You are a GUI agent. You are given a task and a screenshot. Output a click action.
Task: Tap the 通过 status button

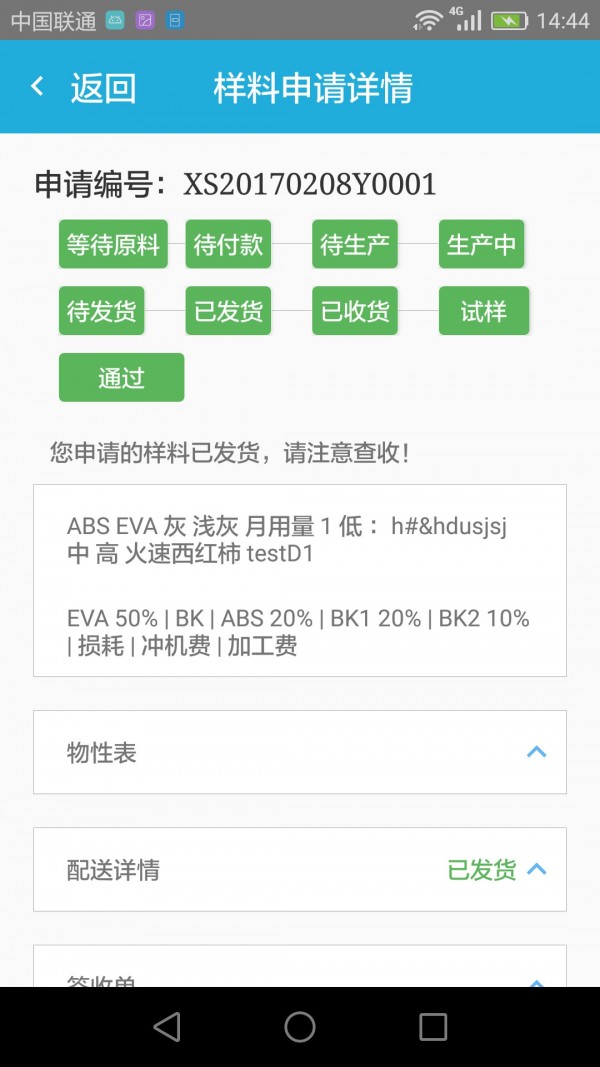[121, 377]
